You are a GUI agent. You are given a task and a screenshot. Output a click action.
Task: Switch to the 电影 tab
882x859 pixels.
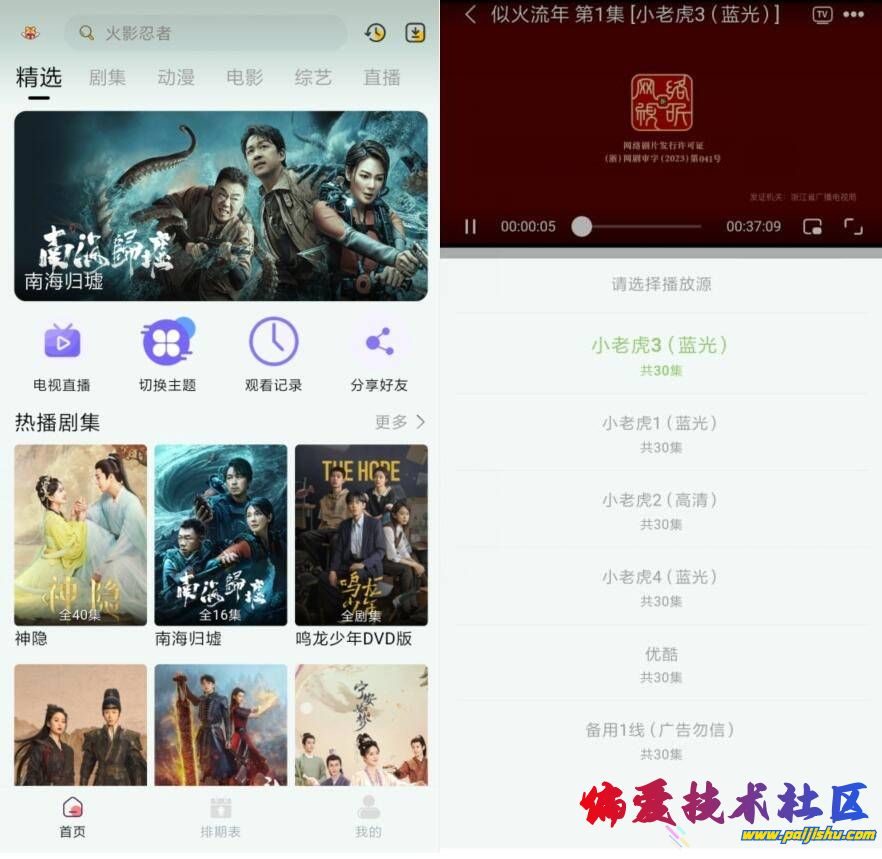pos(244,77)
